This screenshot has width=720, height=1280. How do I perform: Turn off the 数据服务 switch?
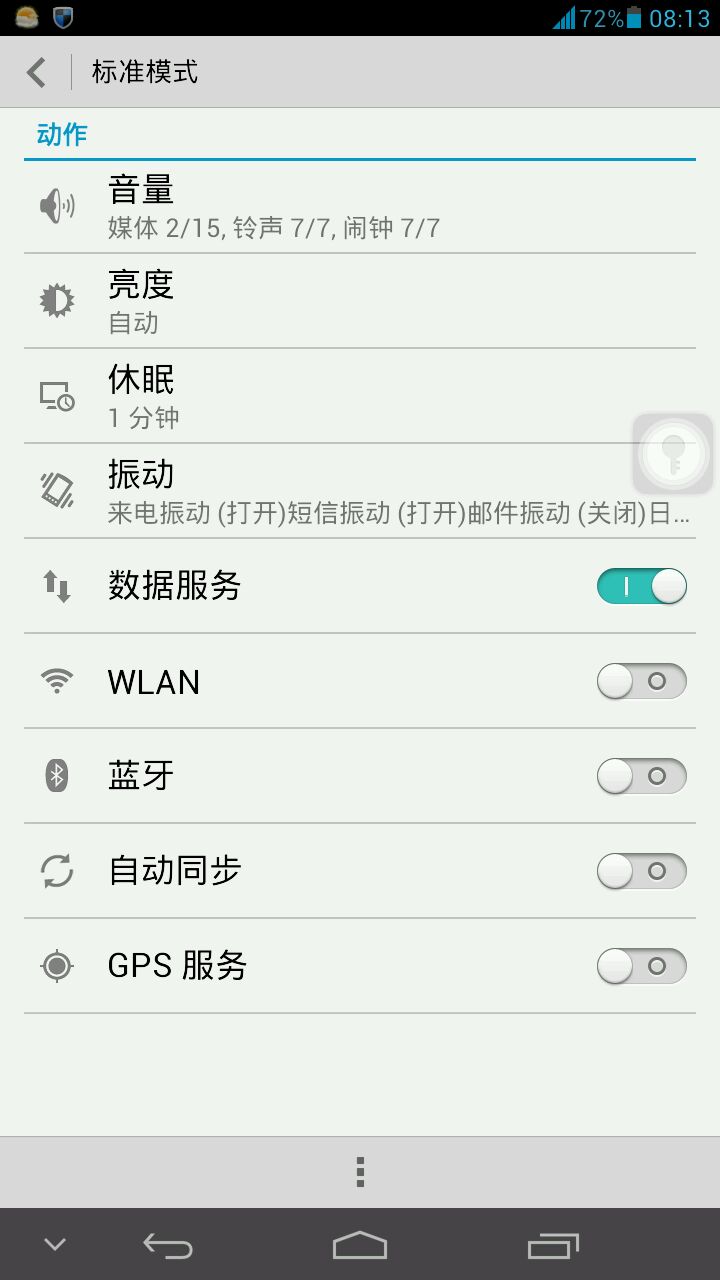pyautogui.click(x=642, y=586)
